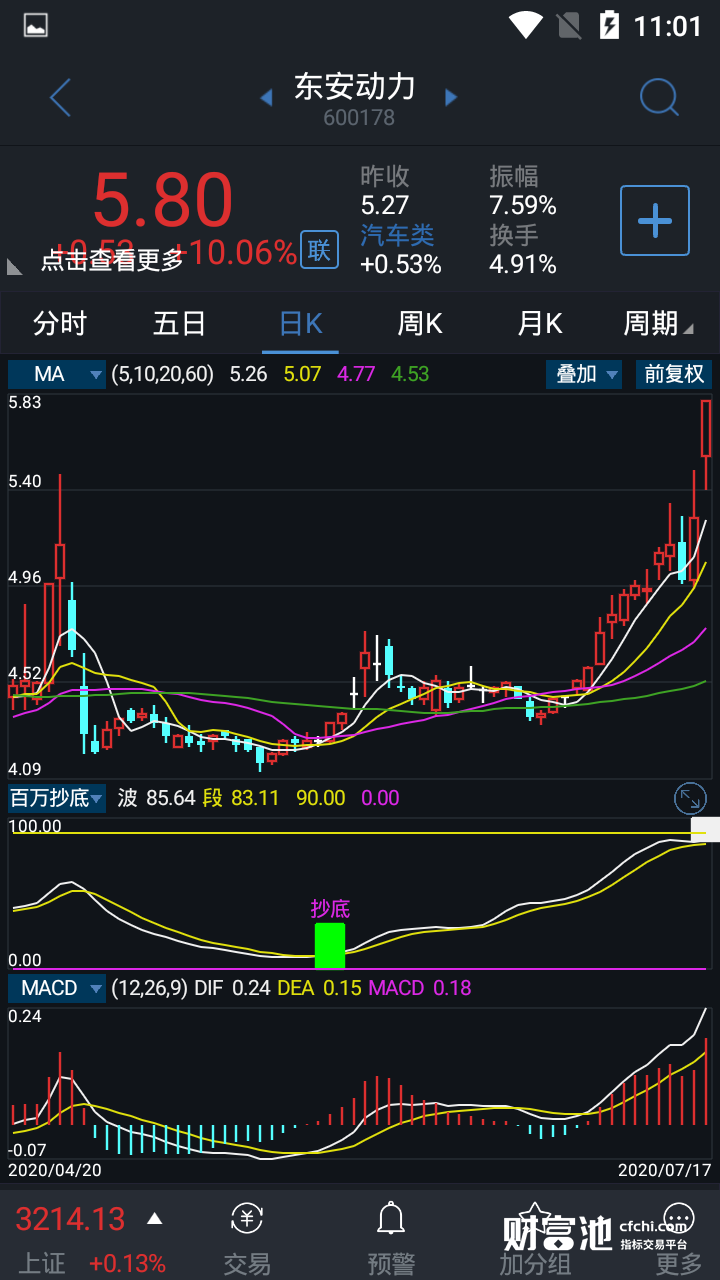Open the search magnifier icon
The width and height of the screenshot is (720, 1280).
(659, 98)
